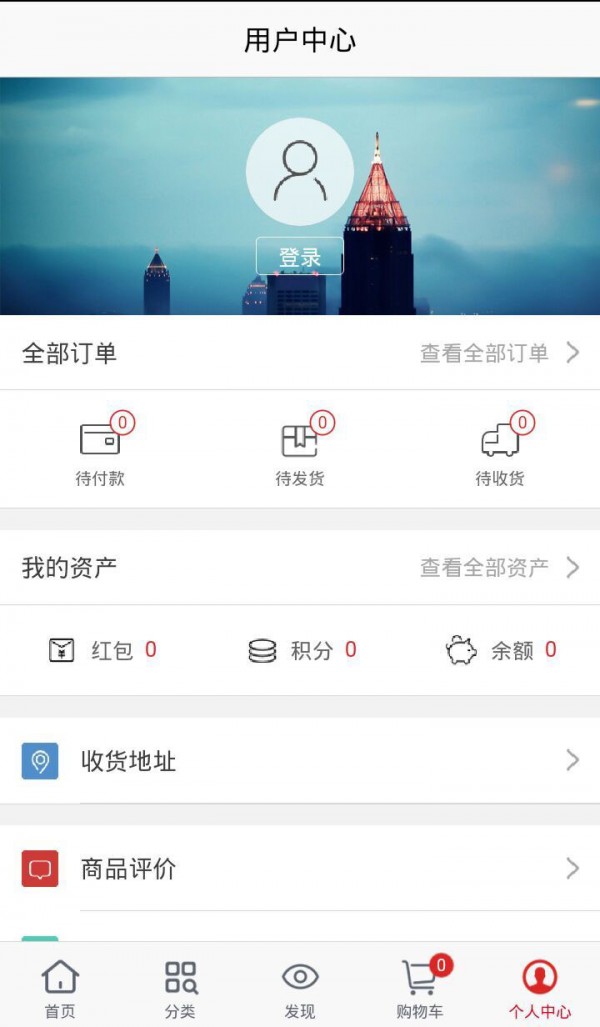This screenshot has width=600, height=1027.
Task: Go to the 发现 discover tab
Action: 300,988
